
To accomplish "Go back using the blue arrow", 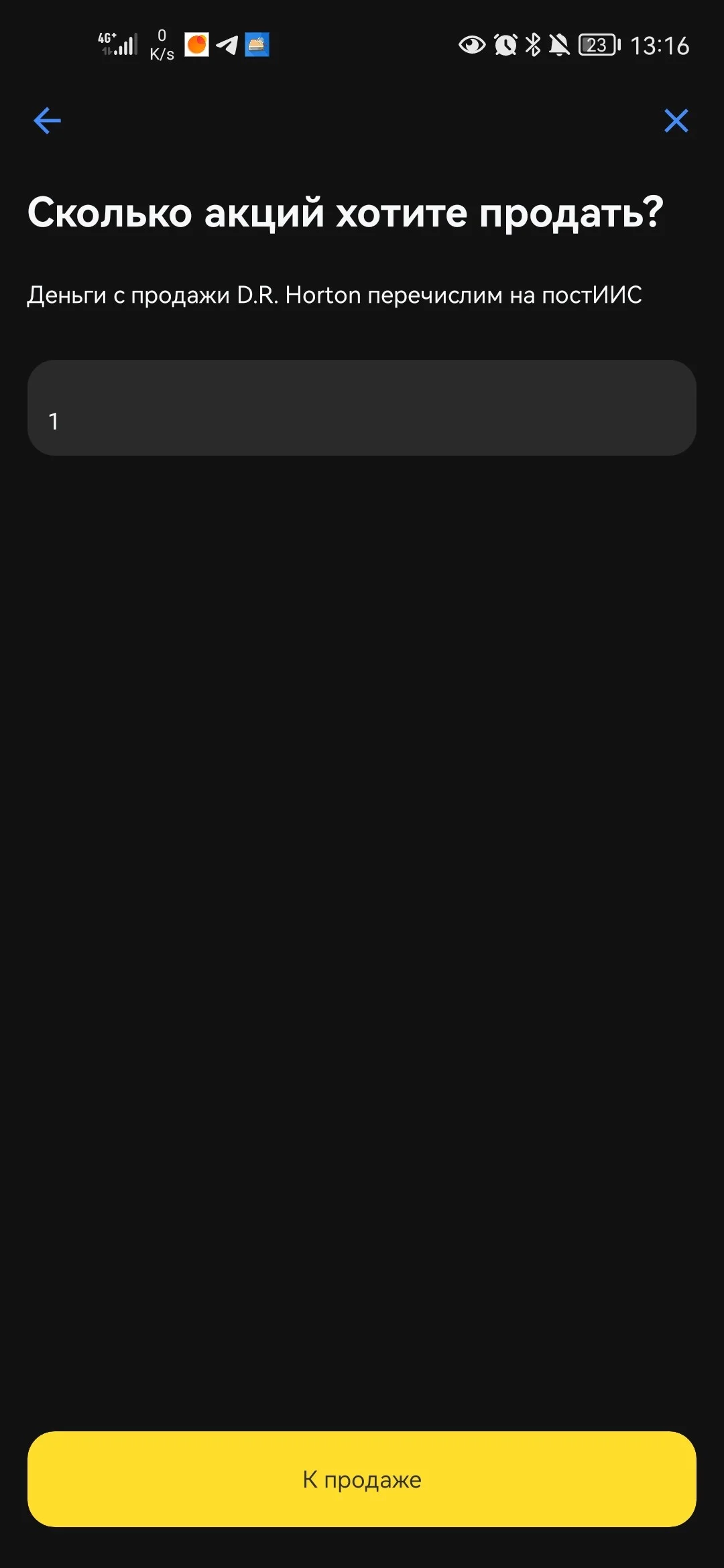I will 47,121.
